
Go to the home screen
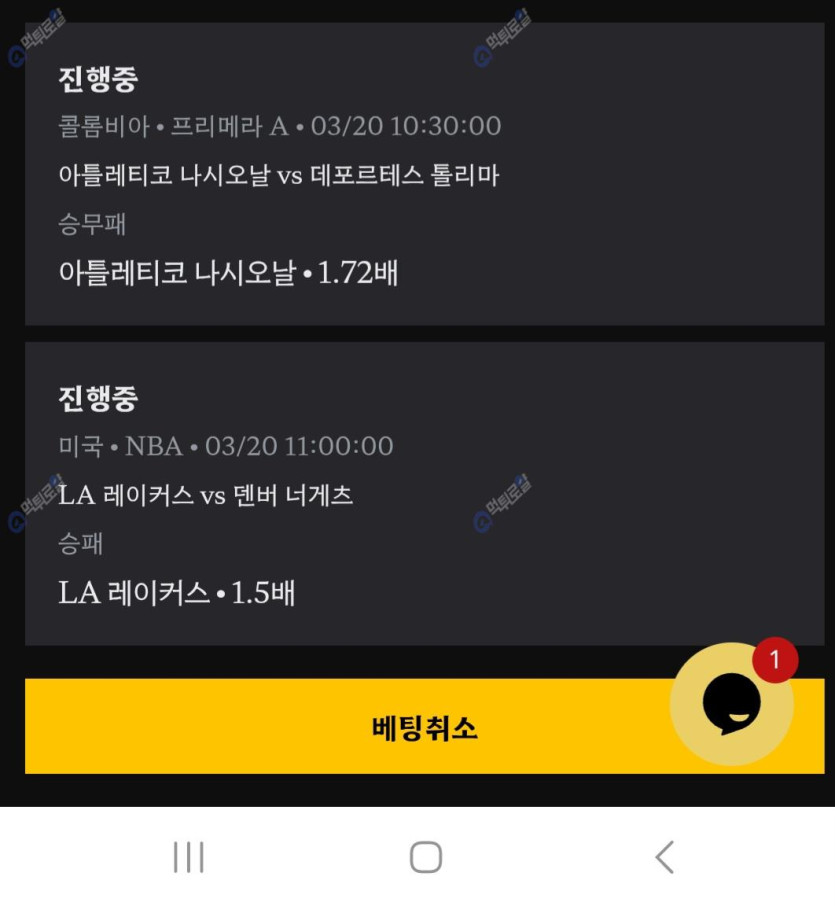(x=426, y=857)
